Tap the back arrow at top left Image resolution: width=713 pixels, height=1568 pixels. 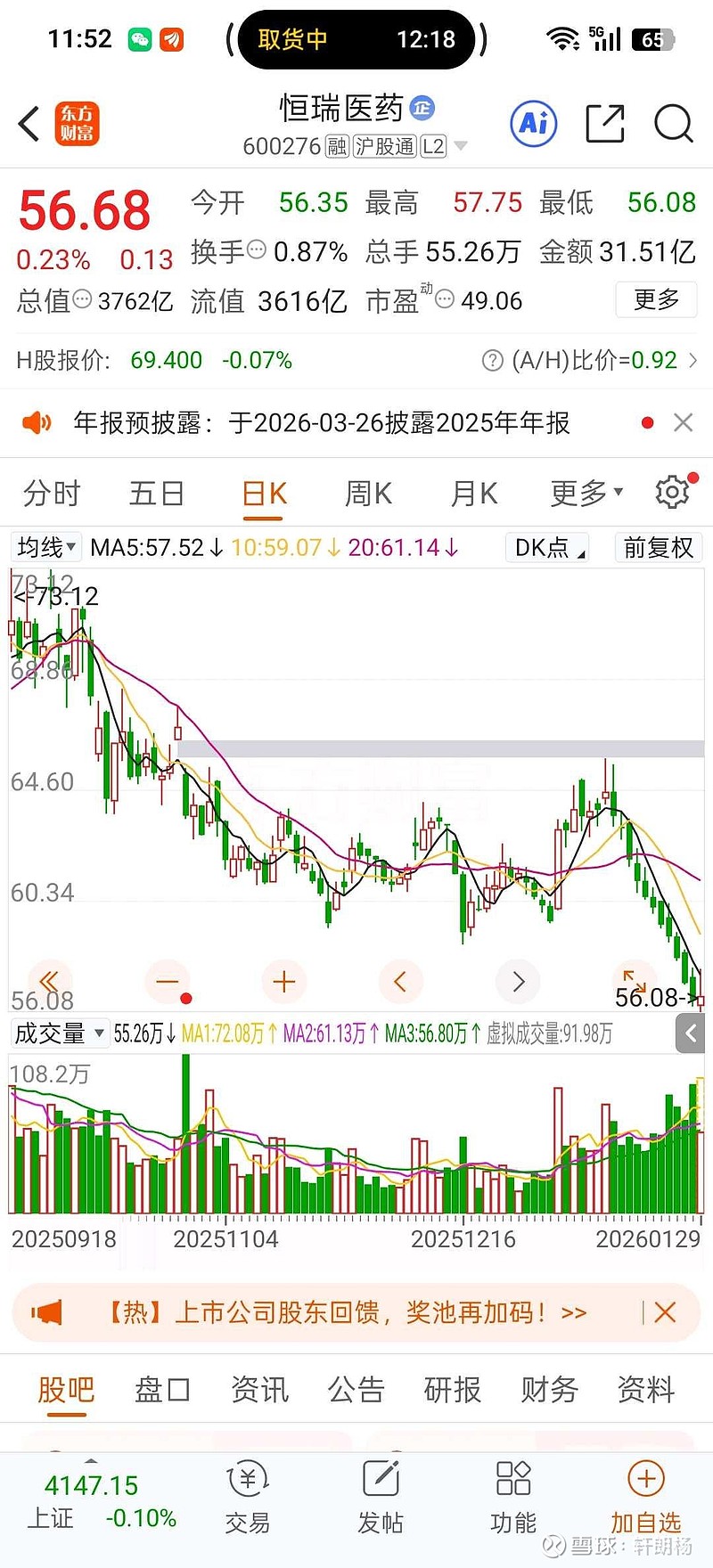27,125
